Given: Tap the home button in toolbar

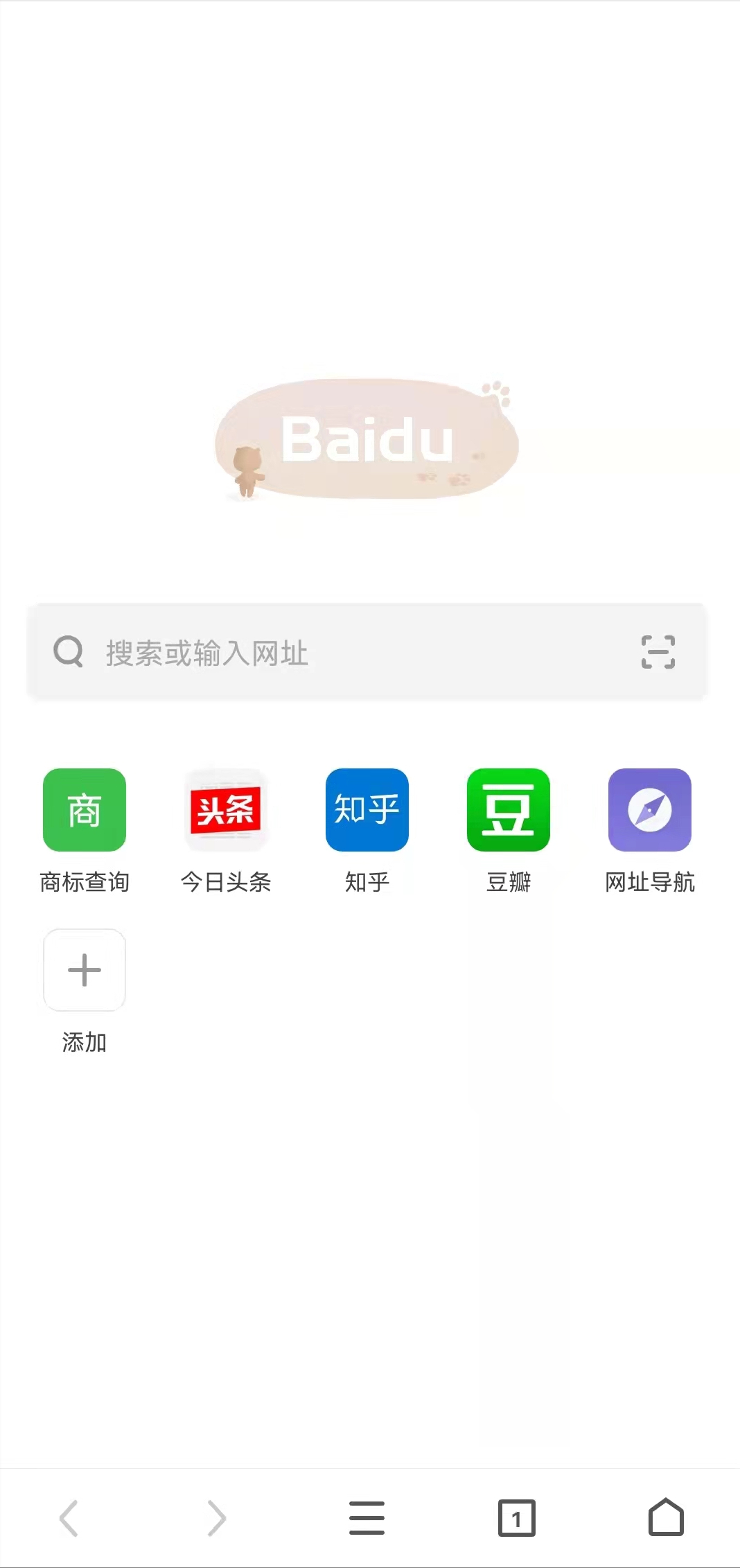Looking at the screenshot, I should (666, 1518).
